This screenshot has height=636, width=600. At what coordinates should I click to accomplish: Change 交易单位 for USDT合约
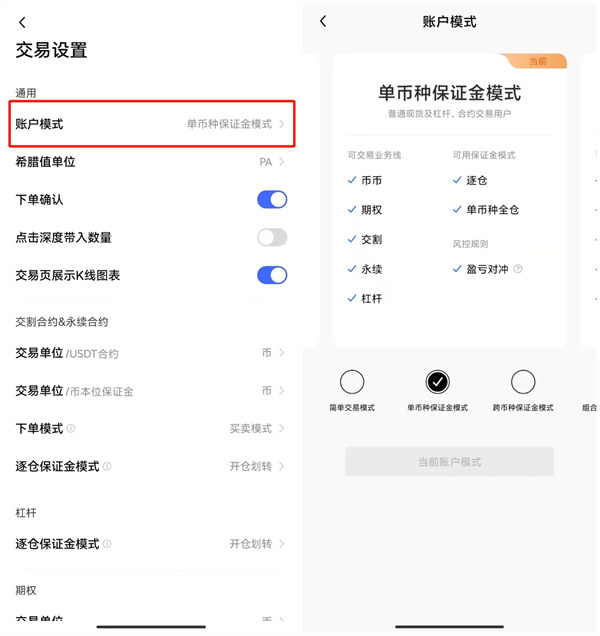click(152, 353)
